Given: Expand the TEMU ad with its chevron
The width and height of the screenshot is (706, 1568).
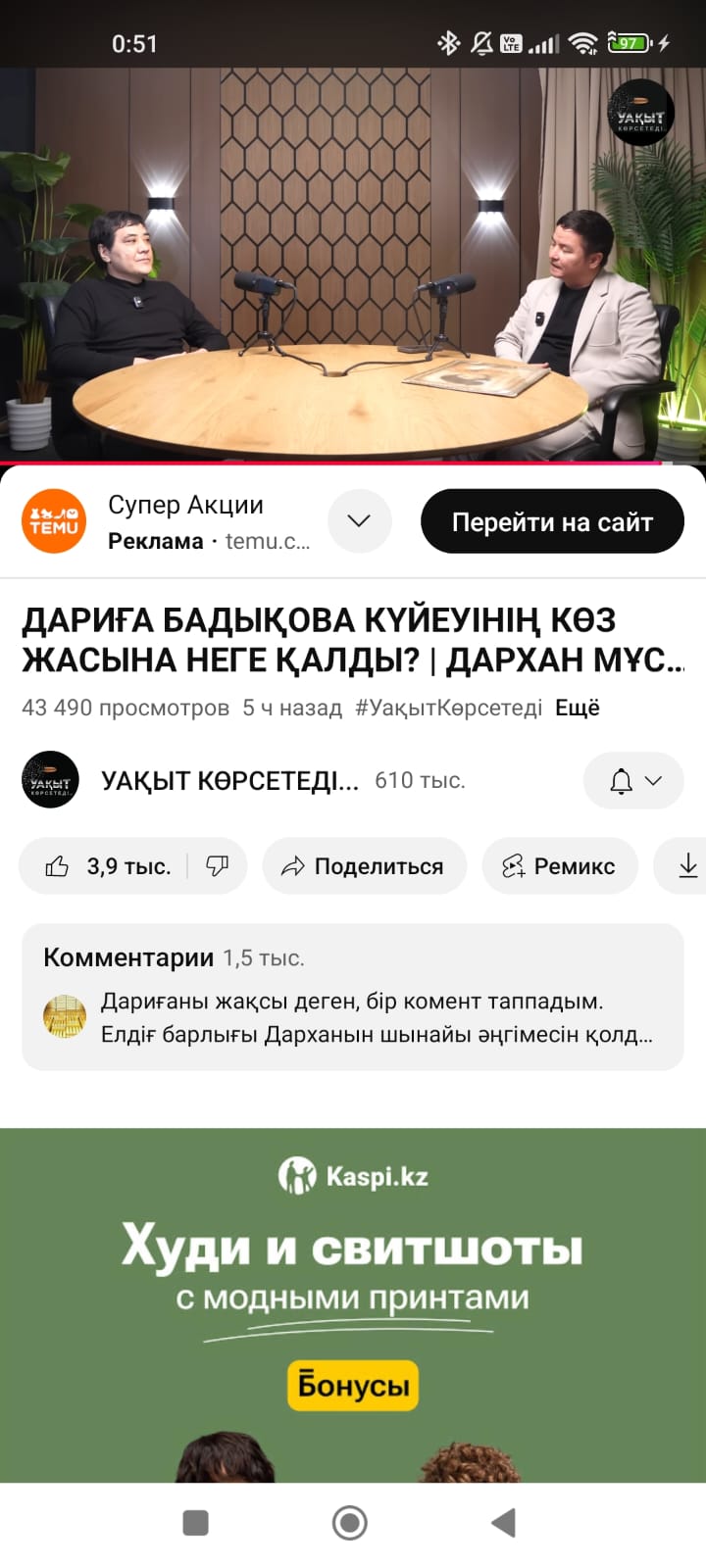Looking at the screenshot, I should pos(359,521).
